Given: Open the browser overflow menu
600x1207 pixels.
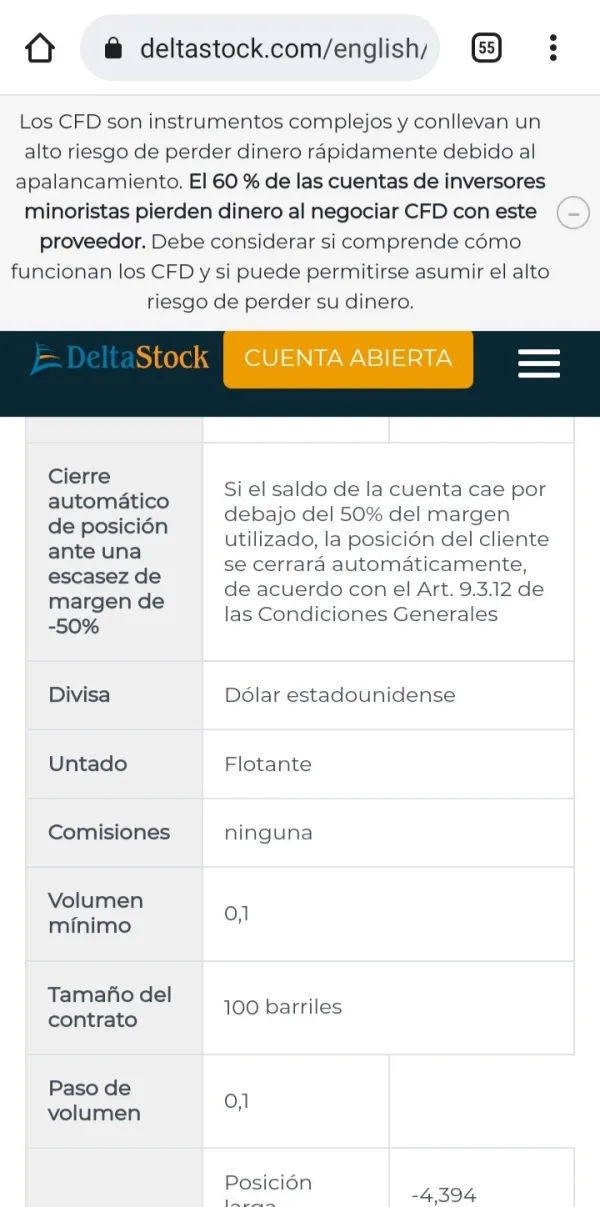Looking at the screenshot, I should [553, 47].
